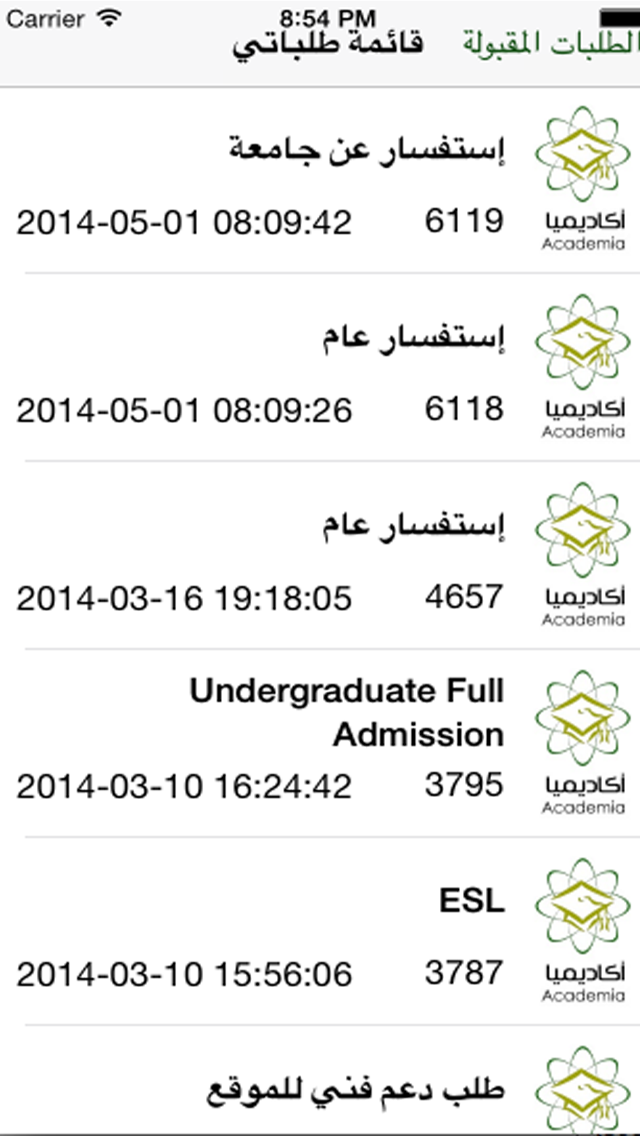The width and height of the screenshot is (640, 1136).
Task: Open request 6119 إستفسار عن جامعة
Action: click(320, 181)
